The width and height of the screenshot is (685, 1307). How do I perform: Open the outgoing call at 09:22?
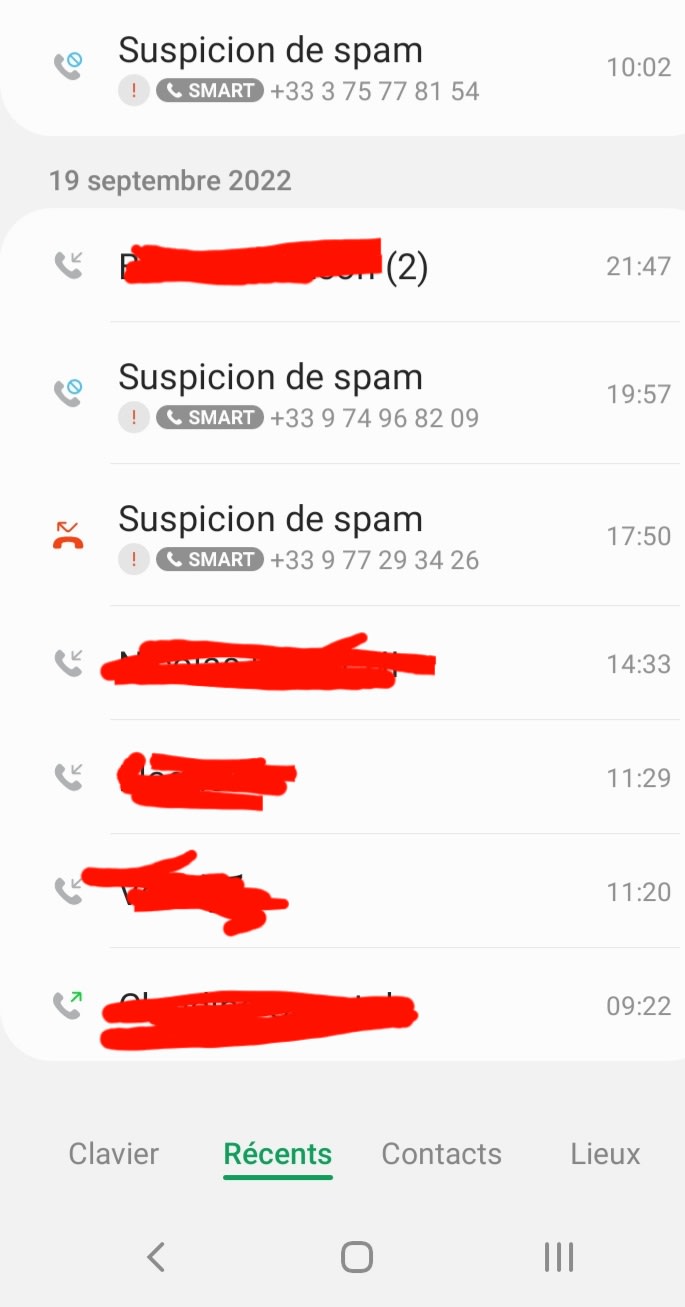pos(342,1005)
